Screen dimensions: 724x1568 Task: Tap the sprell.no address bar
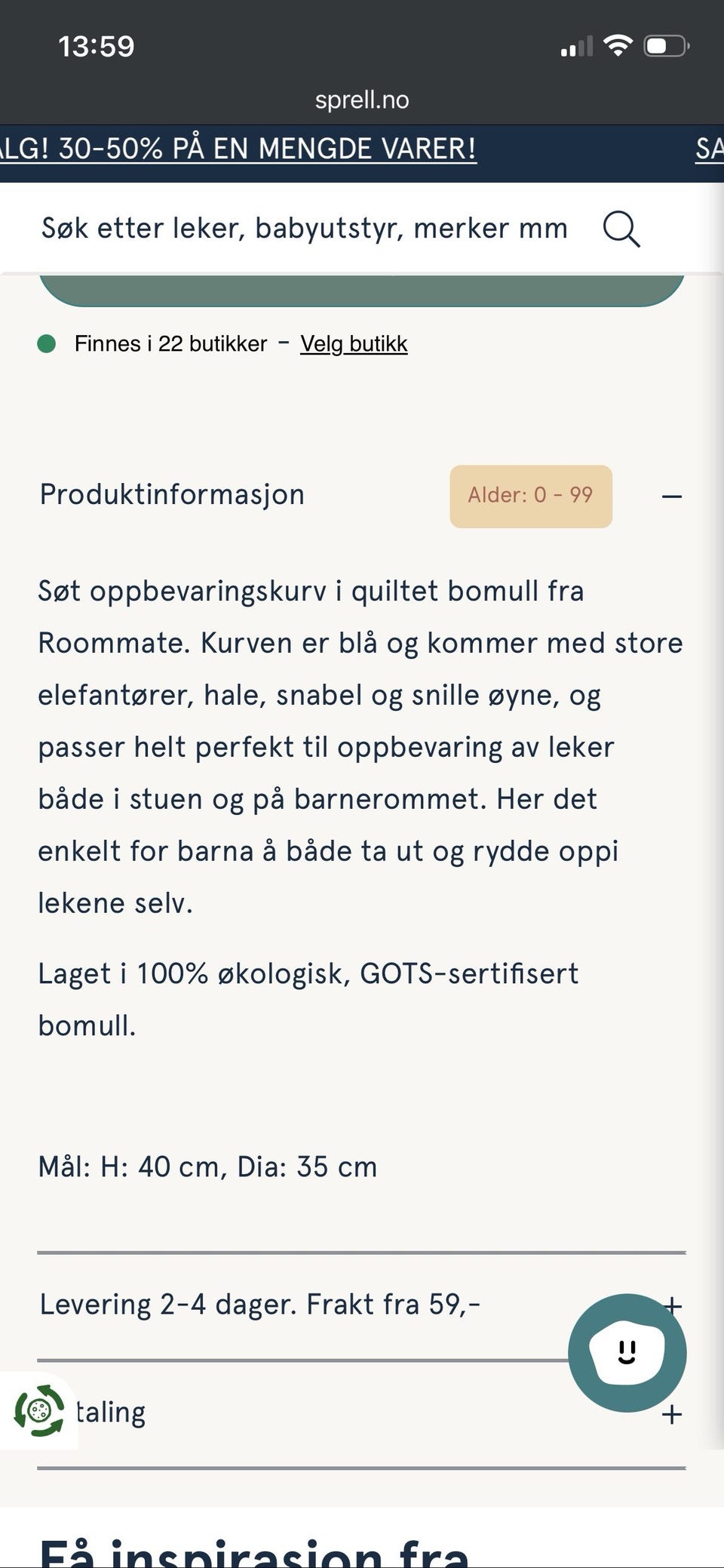click(x=362, y=99)
